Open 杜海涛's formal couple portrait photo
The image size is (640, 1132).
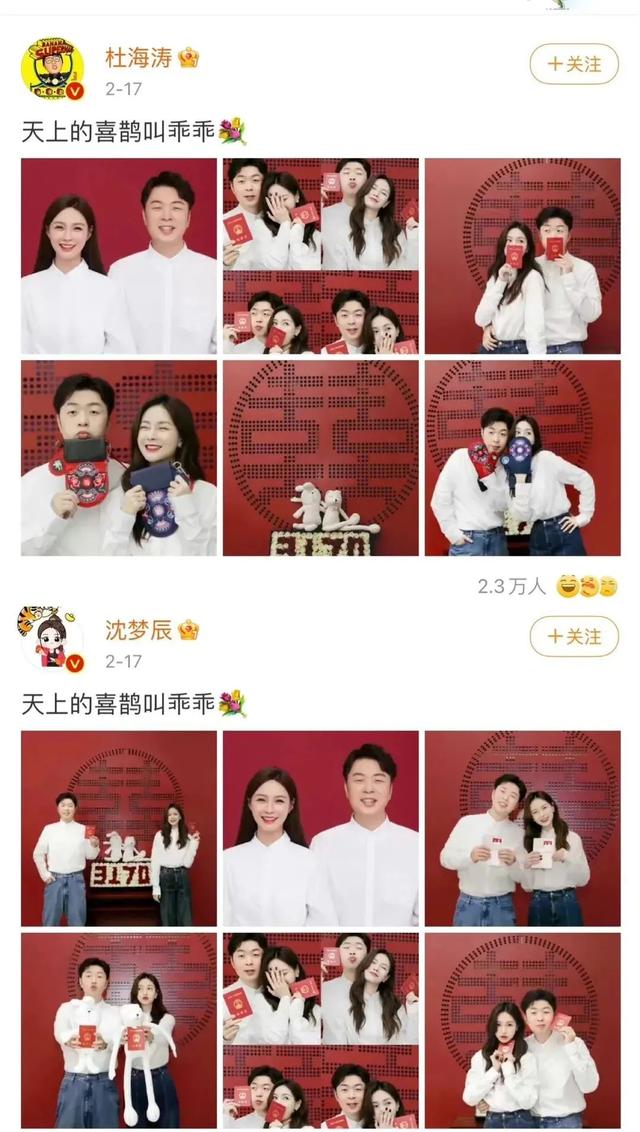pyautogui.click(x=119, y=256)
